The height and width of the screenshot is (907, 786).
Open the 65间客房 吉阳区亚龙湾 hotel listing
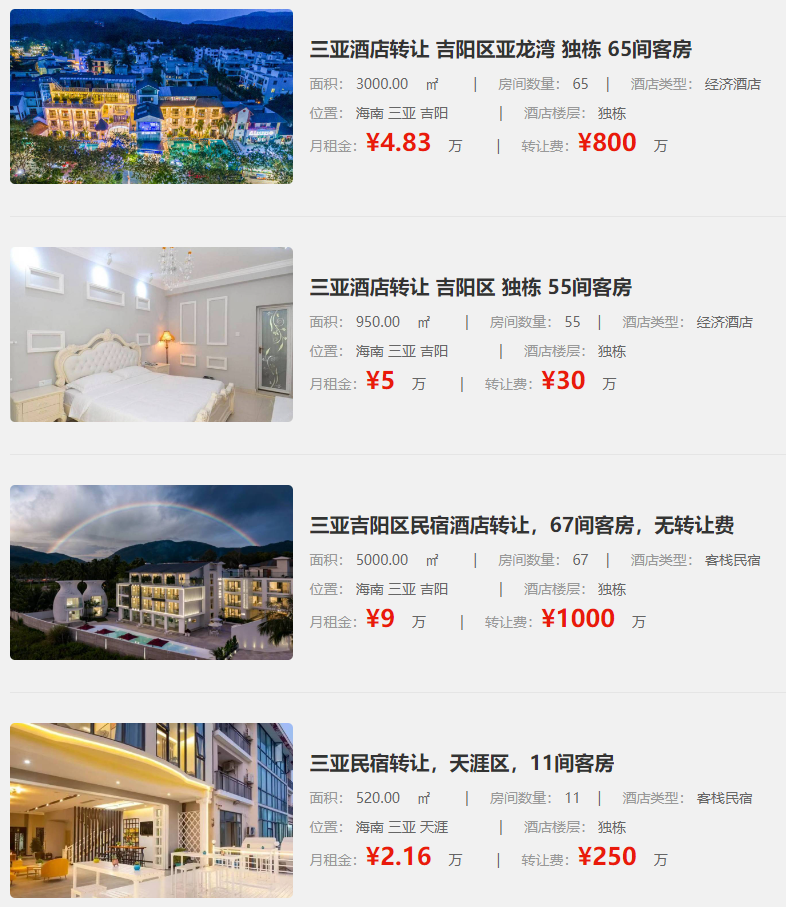point(500,50)
